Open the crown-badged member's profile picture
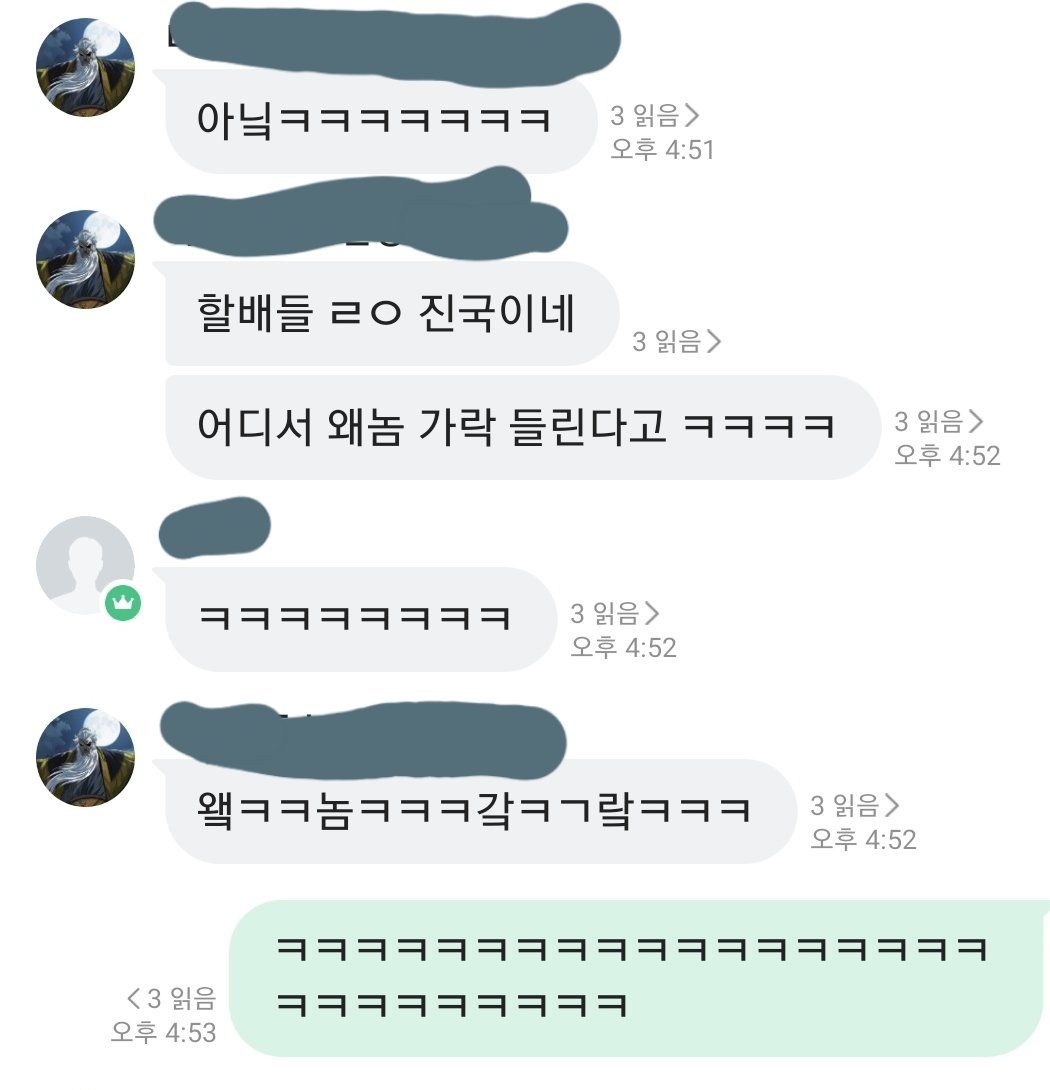 coord(85,565)
